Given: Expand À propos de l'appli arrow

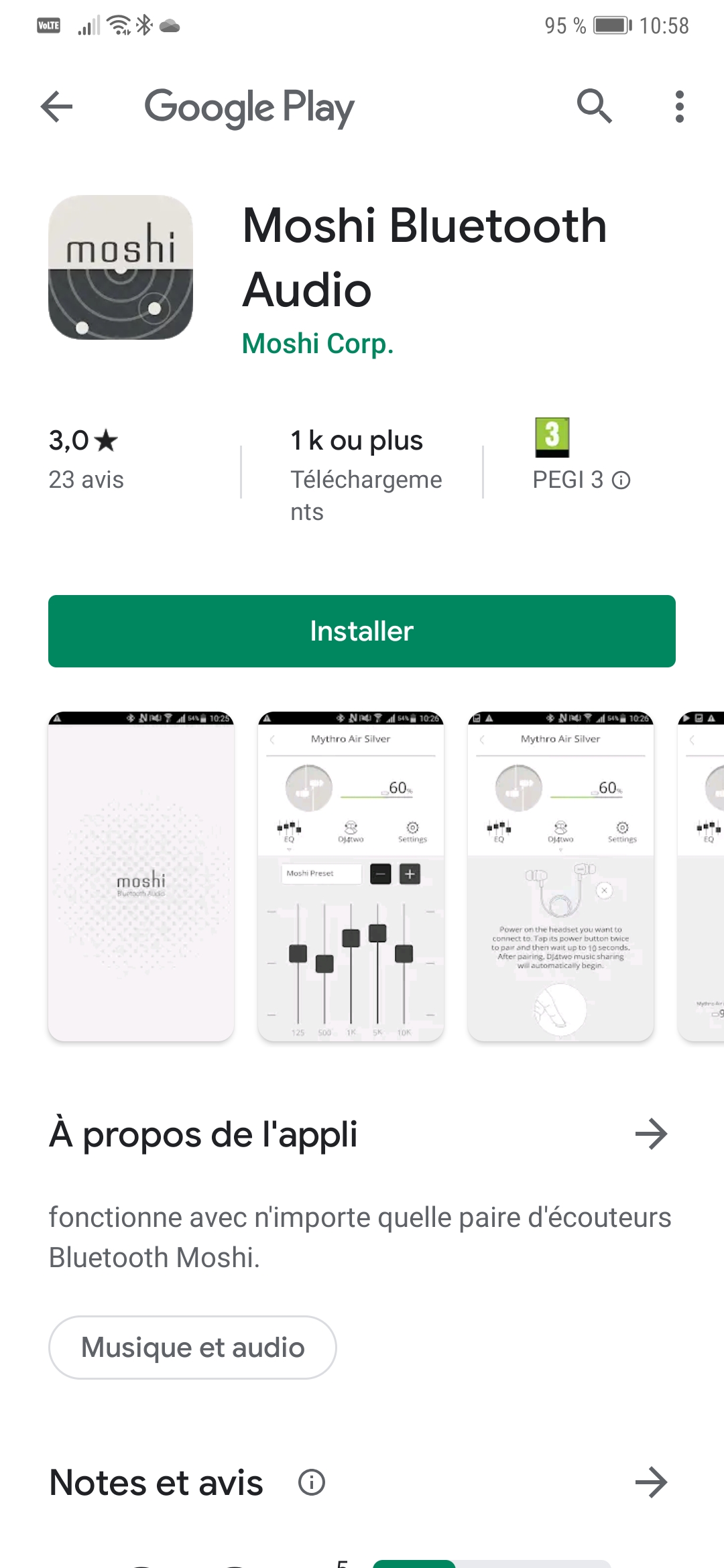Looking at the screenshot, I should coord(651,1134).
